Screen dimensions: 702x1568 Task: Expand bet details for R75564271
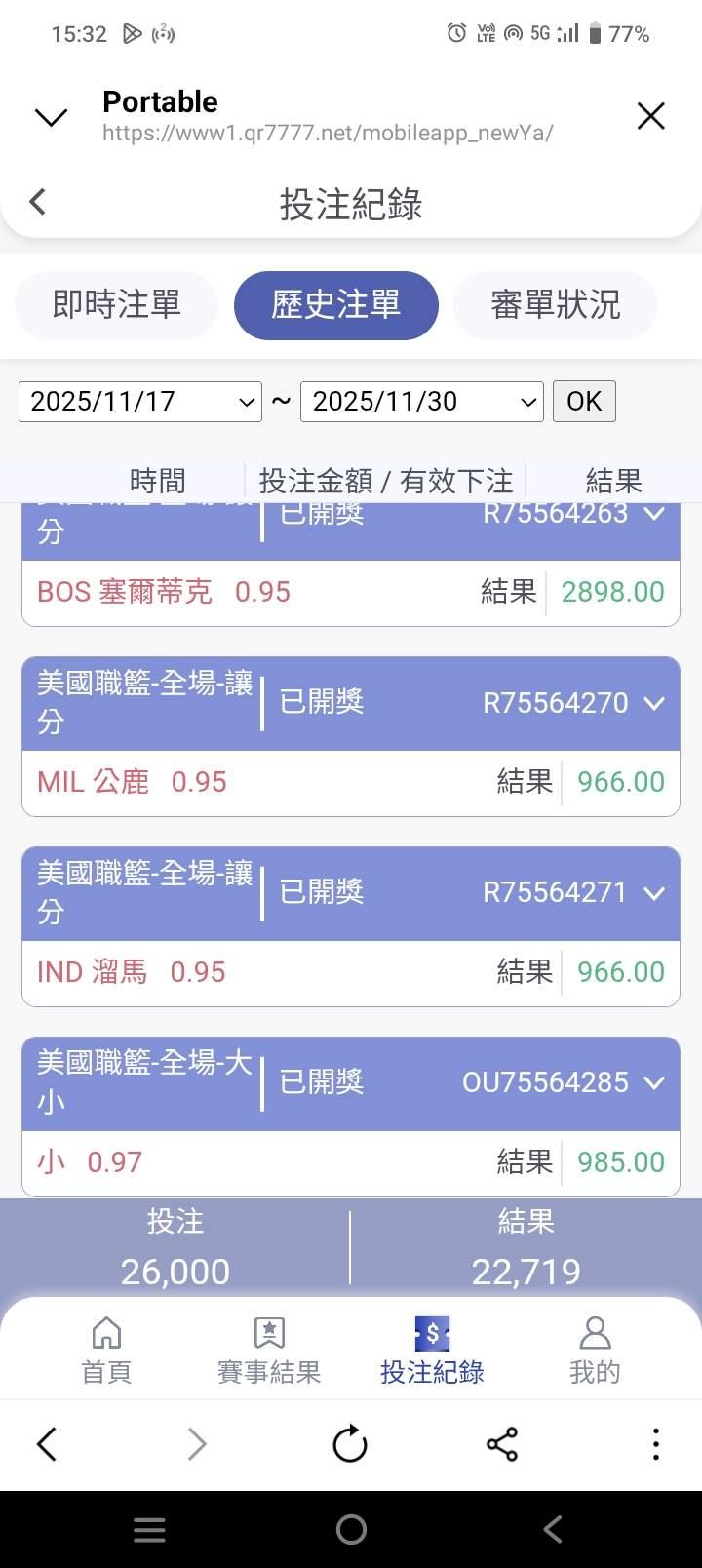pos(654,893)
